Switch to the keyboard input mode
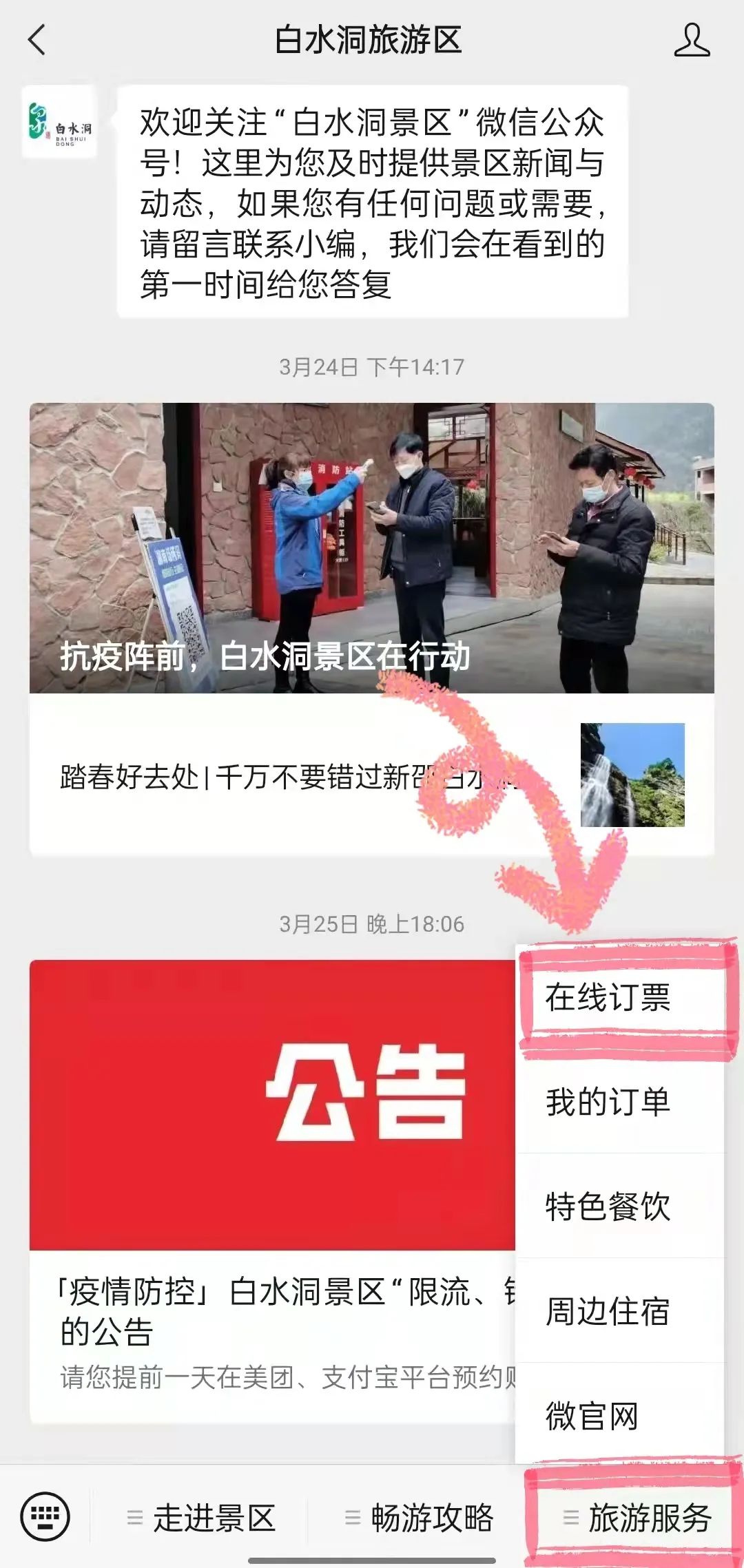The height and width of the screenshot is (1568, 744). (45, 1516)
